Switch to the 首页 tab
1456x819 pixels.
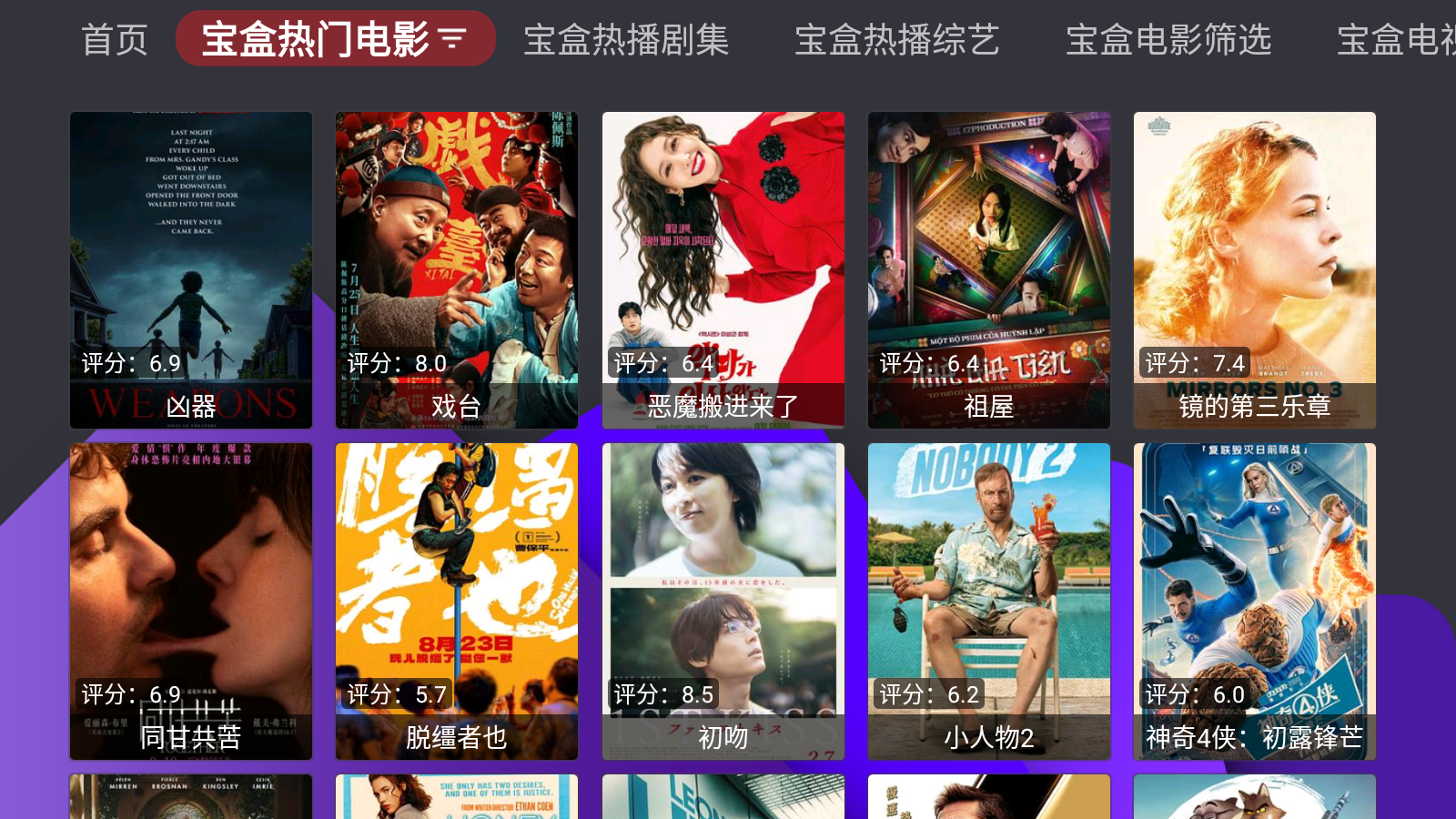click(114, 40)
